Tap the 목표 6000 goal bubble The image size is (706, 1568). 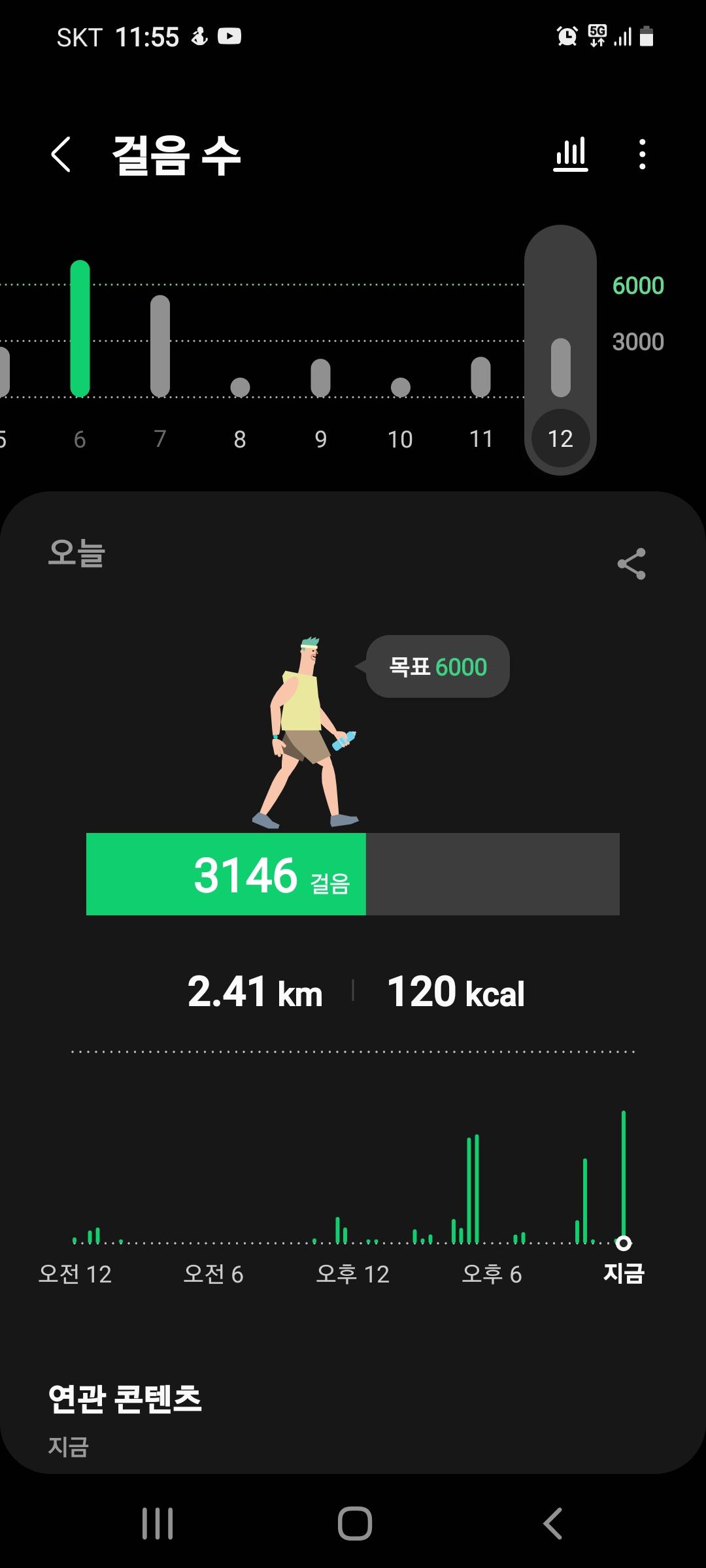click(437, 667)
